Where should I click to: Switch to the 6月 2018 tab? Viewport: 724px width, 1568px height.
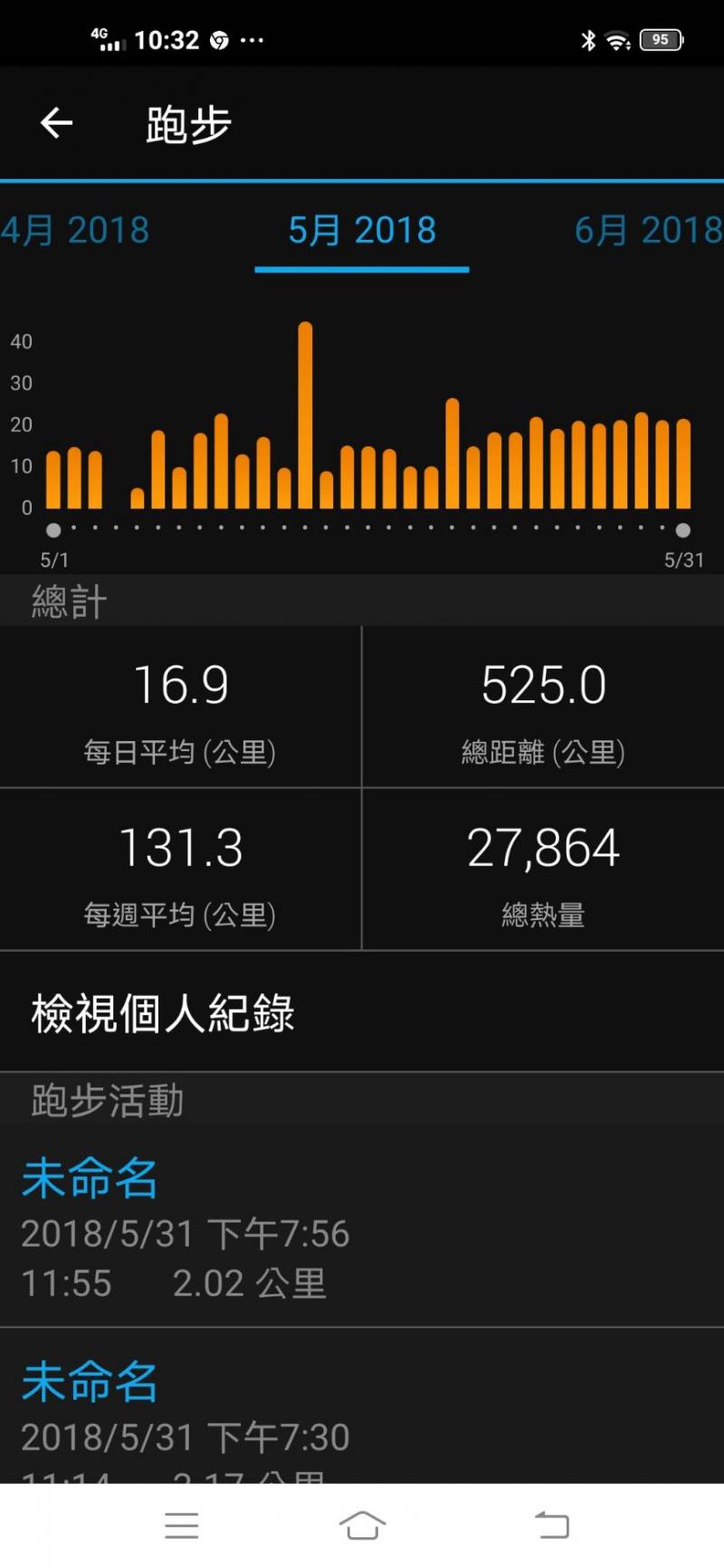(x=649, y=230)
